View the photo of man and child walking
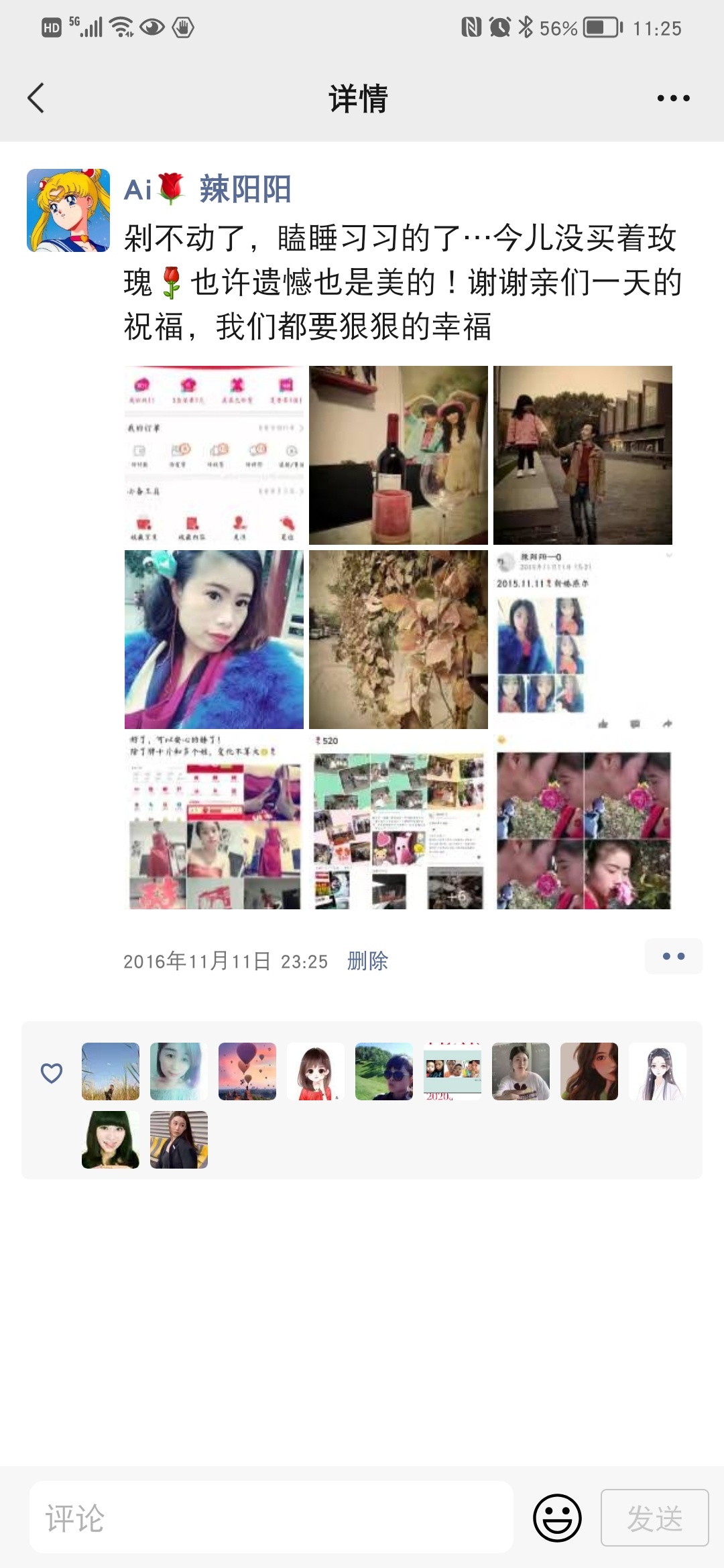The width and height of the screenshot is (724, 1568). tap(583, 455)
